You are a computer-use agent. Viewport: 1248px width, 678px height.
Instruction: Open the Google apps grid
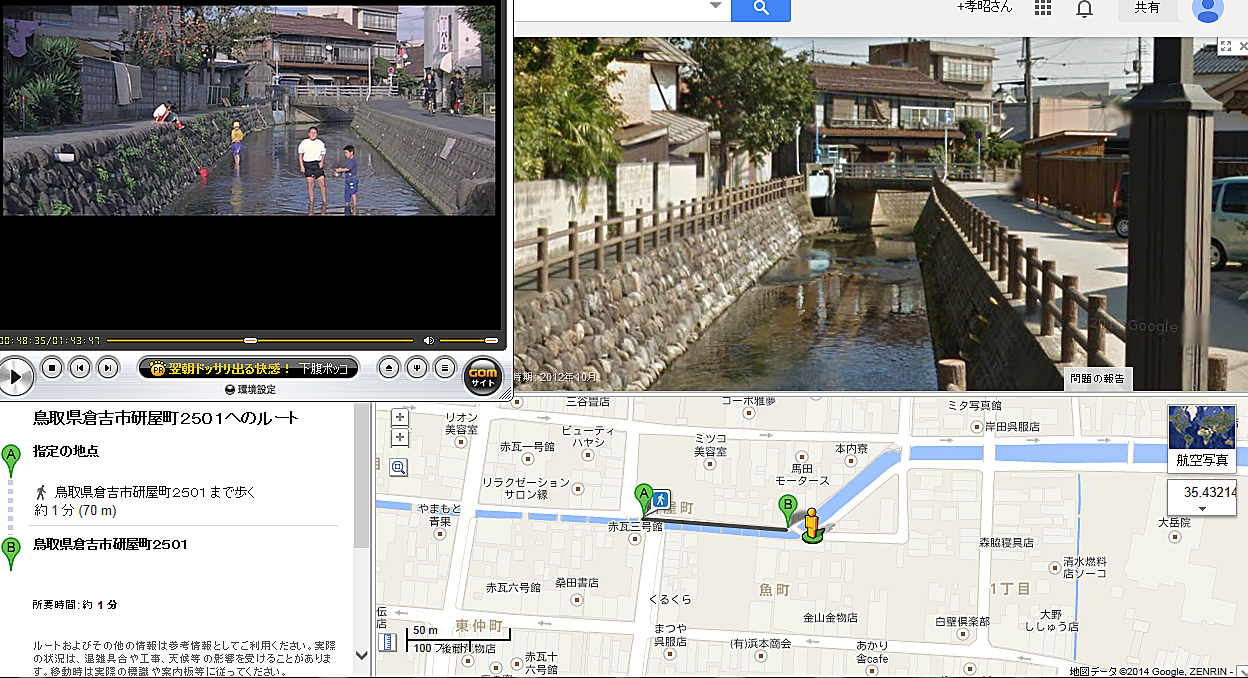tap(1043, 8)
